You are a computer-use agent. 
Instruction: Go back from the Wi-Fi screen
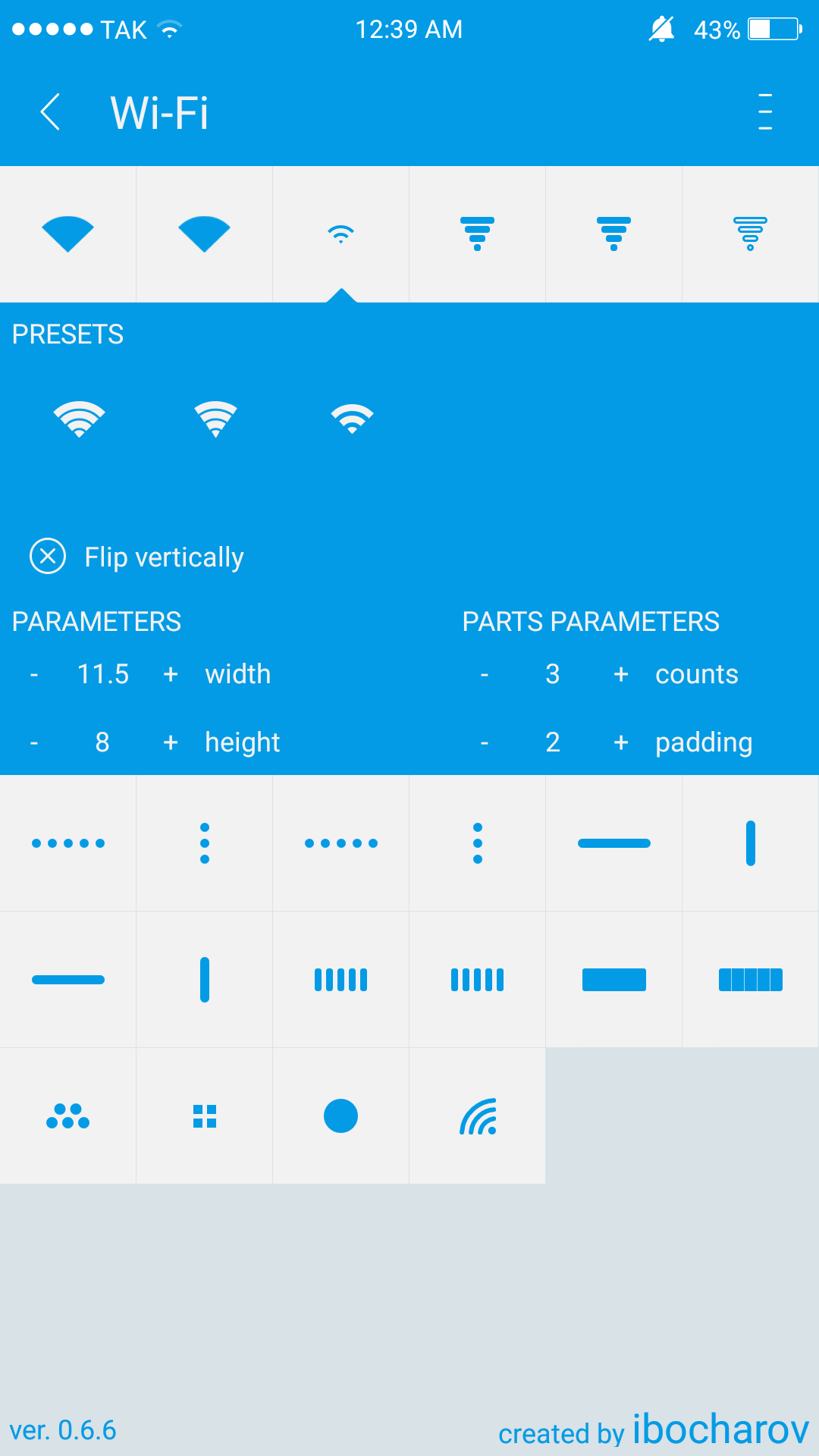50,112
